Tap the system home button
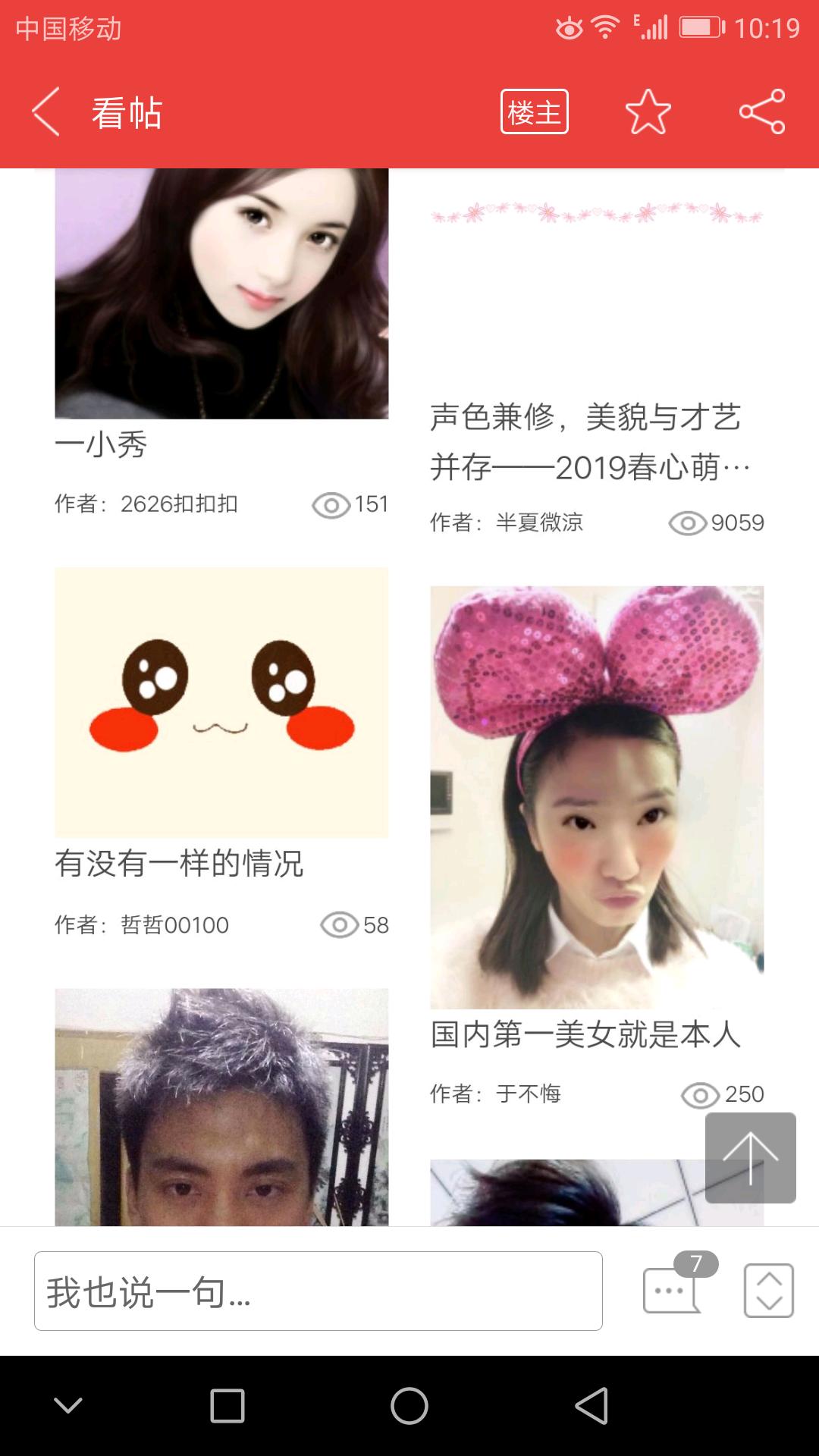The width and height of the screenshot is (819, 1456). tap(409, 1406)
